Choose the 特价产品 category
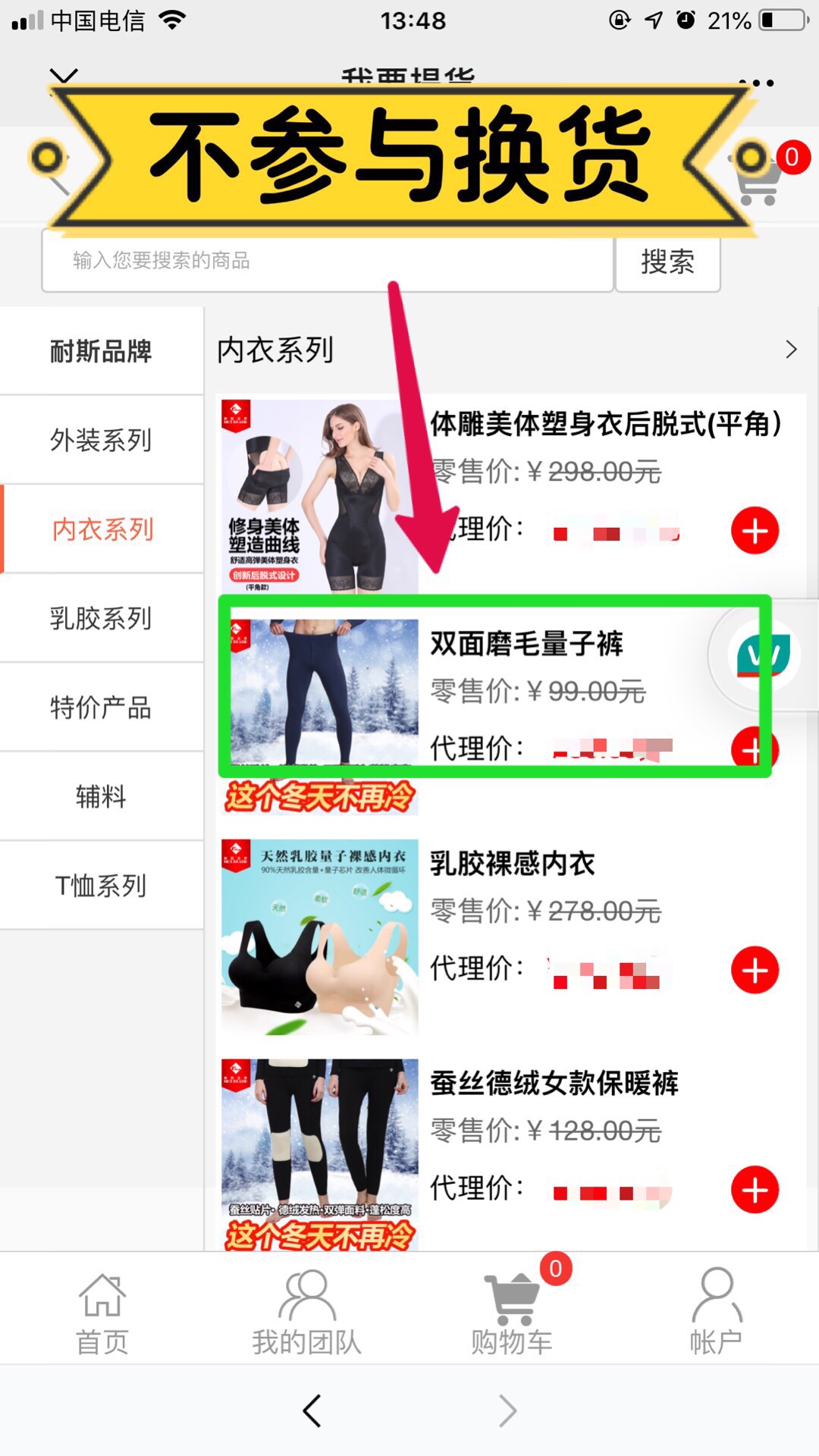Viewport: 819px width, 1456px height. click(x=101, y=708)
